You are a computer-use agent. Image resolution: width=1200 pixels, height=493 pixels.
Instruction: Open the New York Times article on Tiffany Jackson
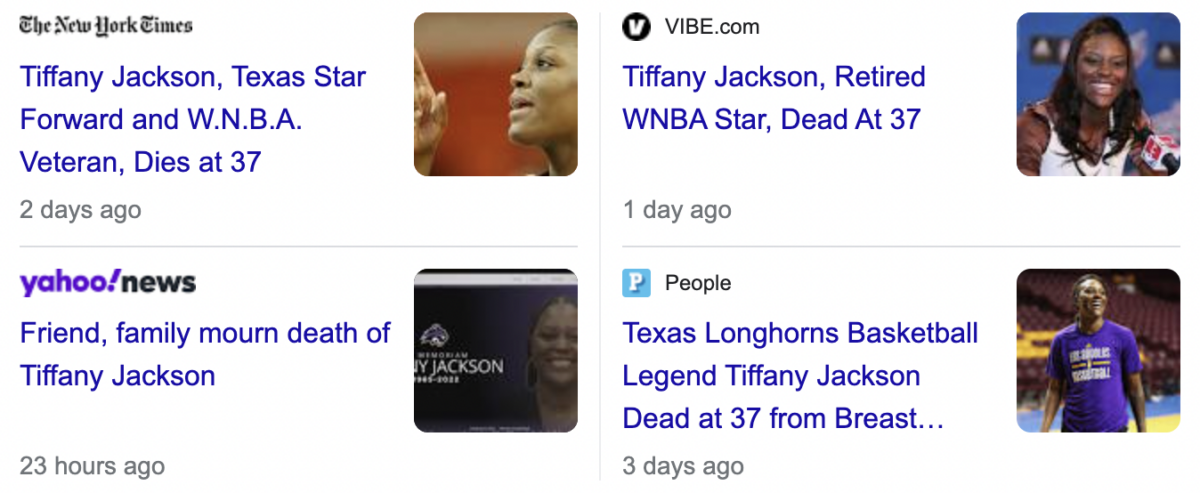193,119
